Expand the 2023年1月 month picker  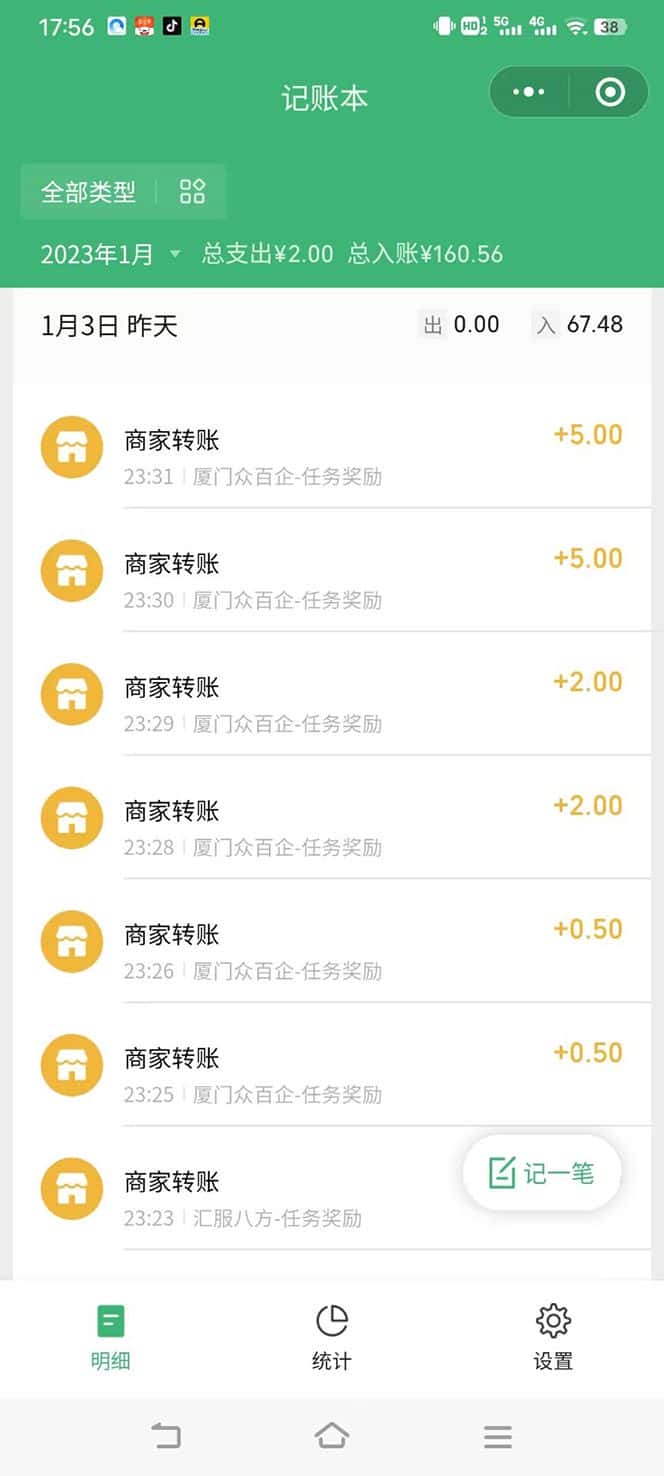[110, 254]
